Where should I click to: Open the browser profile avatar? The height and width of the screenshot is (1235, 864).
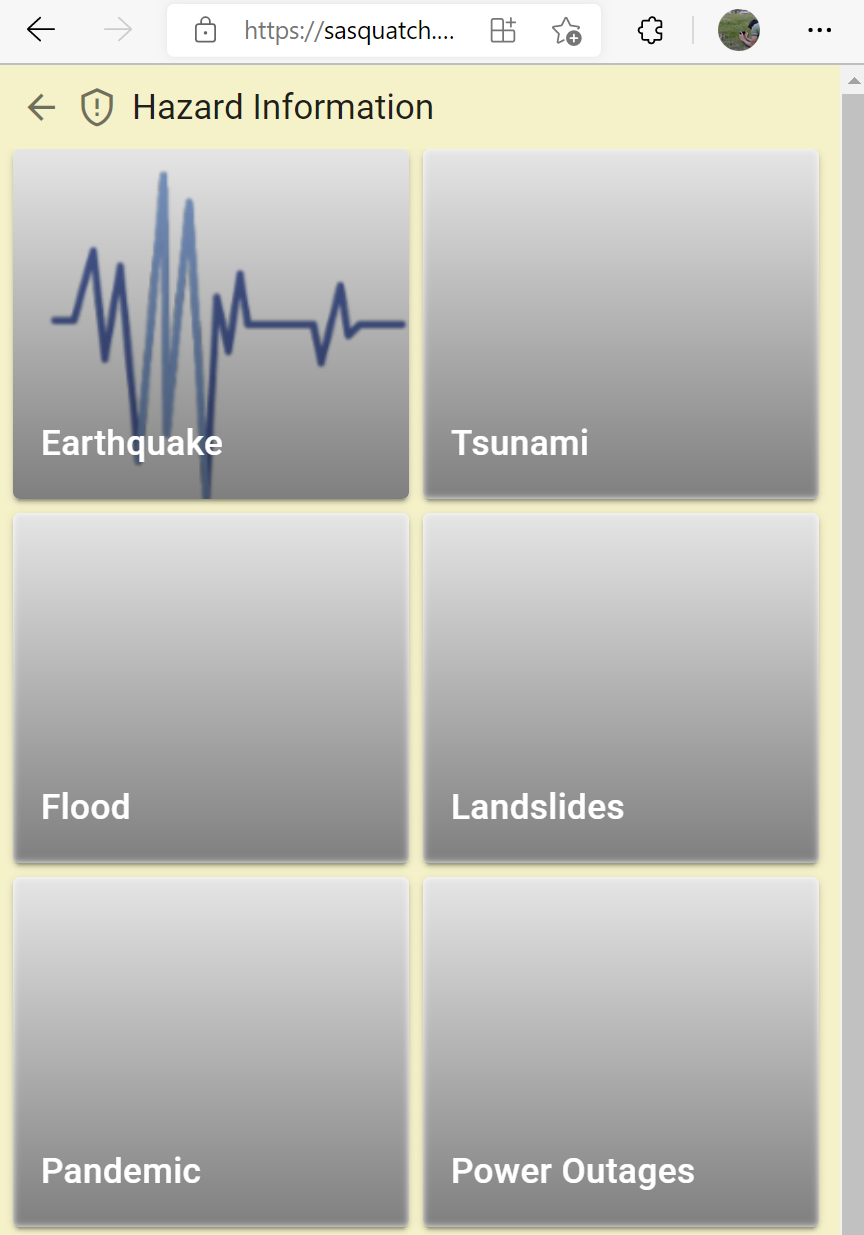tap(739, 30)
